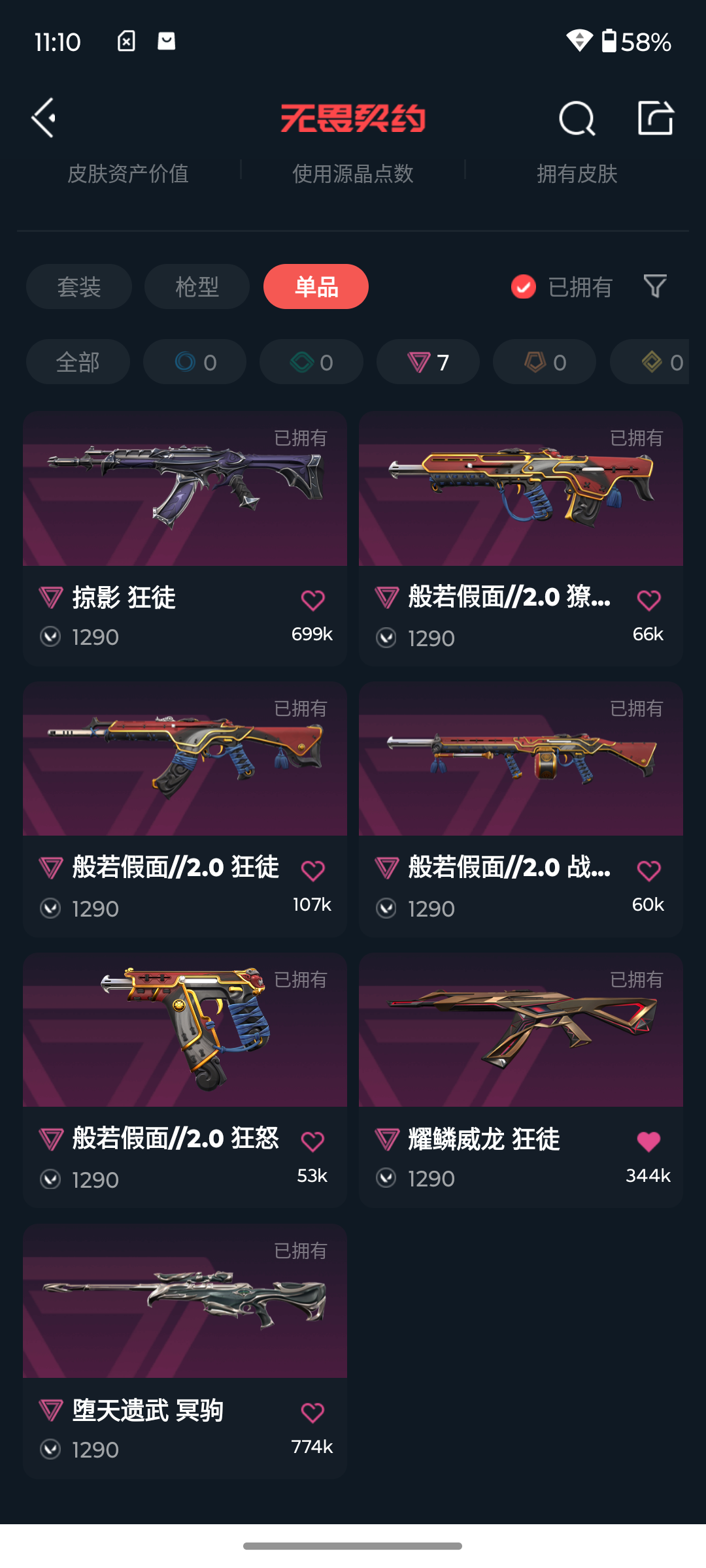Viewport: 706px width, 1568px height.
Task: Open the 般若假面//2.0 战... skin card
Action: [x=521, y=809]
